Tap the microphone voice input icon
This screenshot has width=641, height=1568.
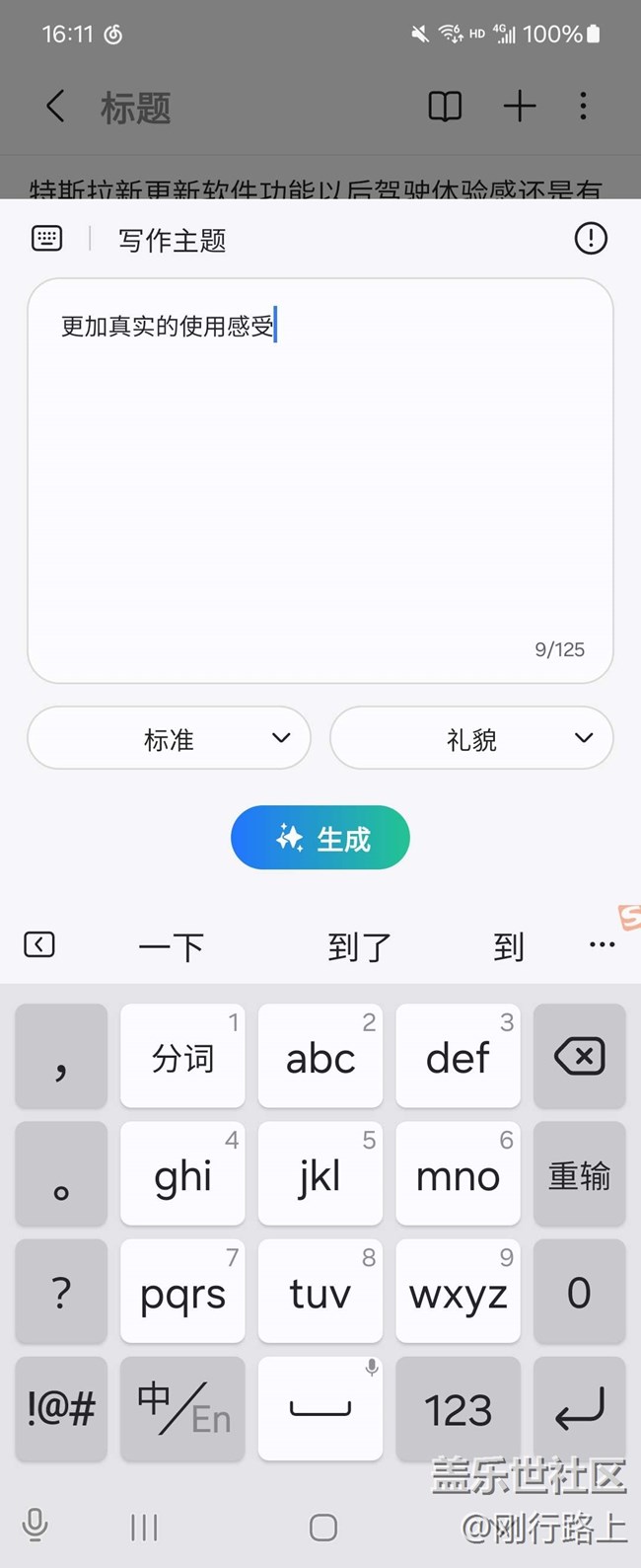coord(36,1526)
